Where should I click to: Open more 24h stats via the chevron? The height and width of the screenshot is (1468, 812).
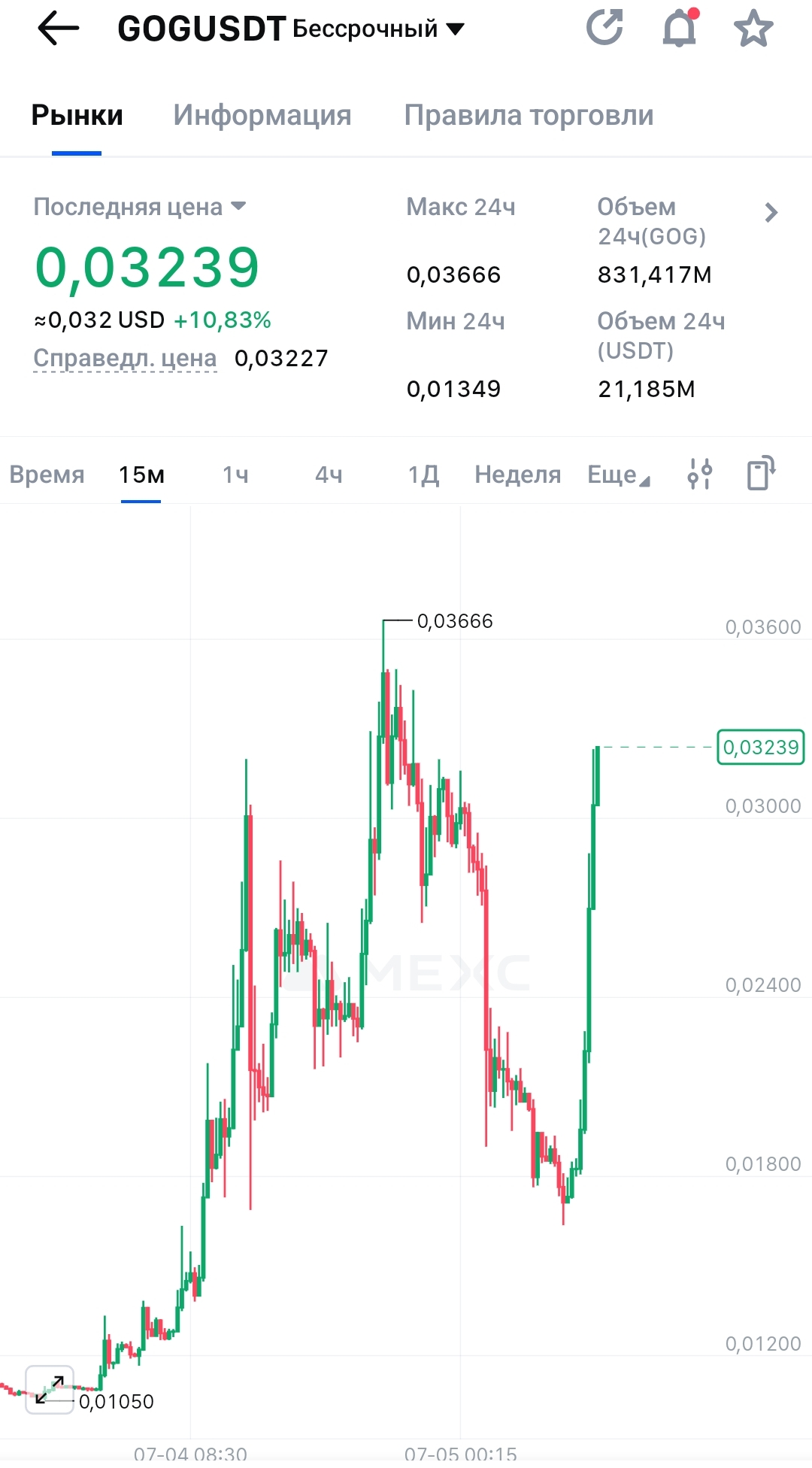point(771,213)
